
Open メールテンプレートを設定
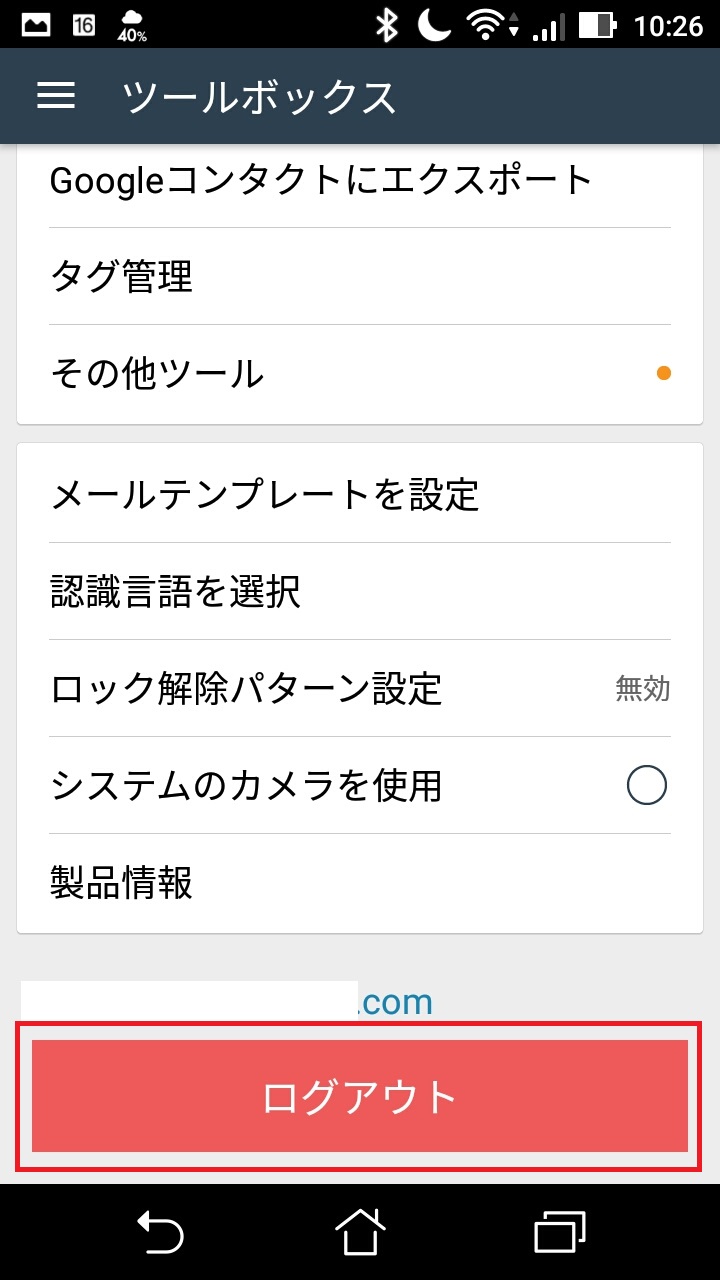pyautogui.click(x=360, y=494)
